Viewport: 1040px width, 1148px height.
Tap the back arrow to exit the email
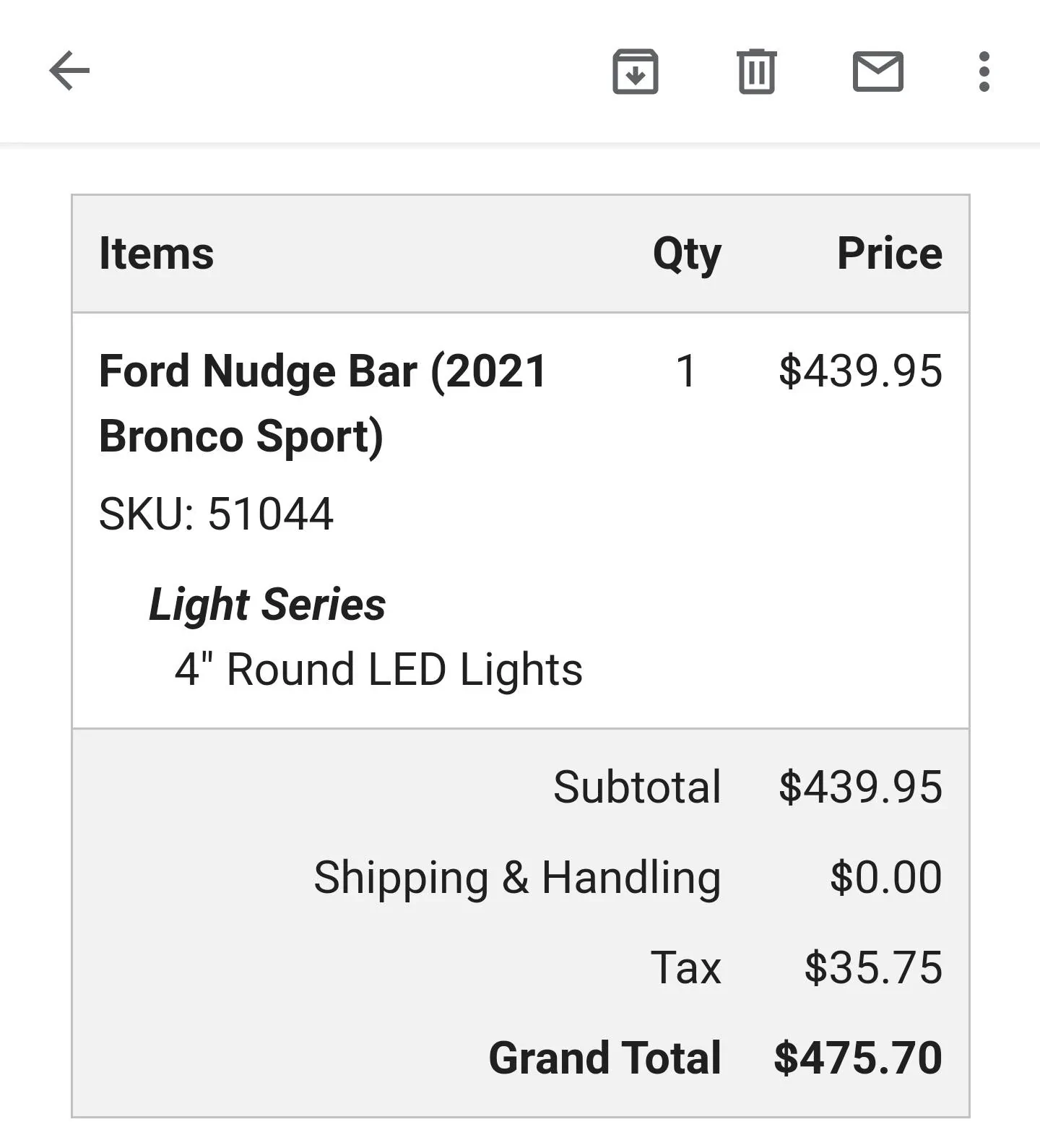pos(69,71)
